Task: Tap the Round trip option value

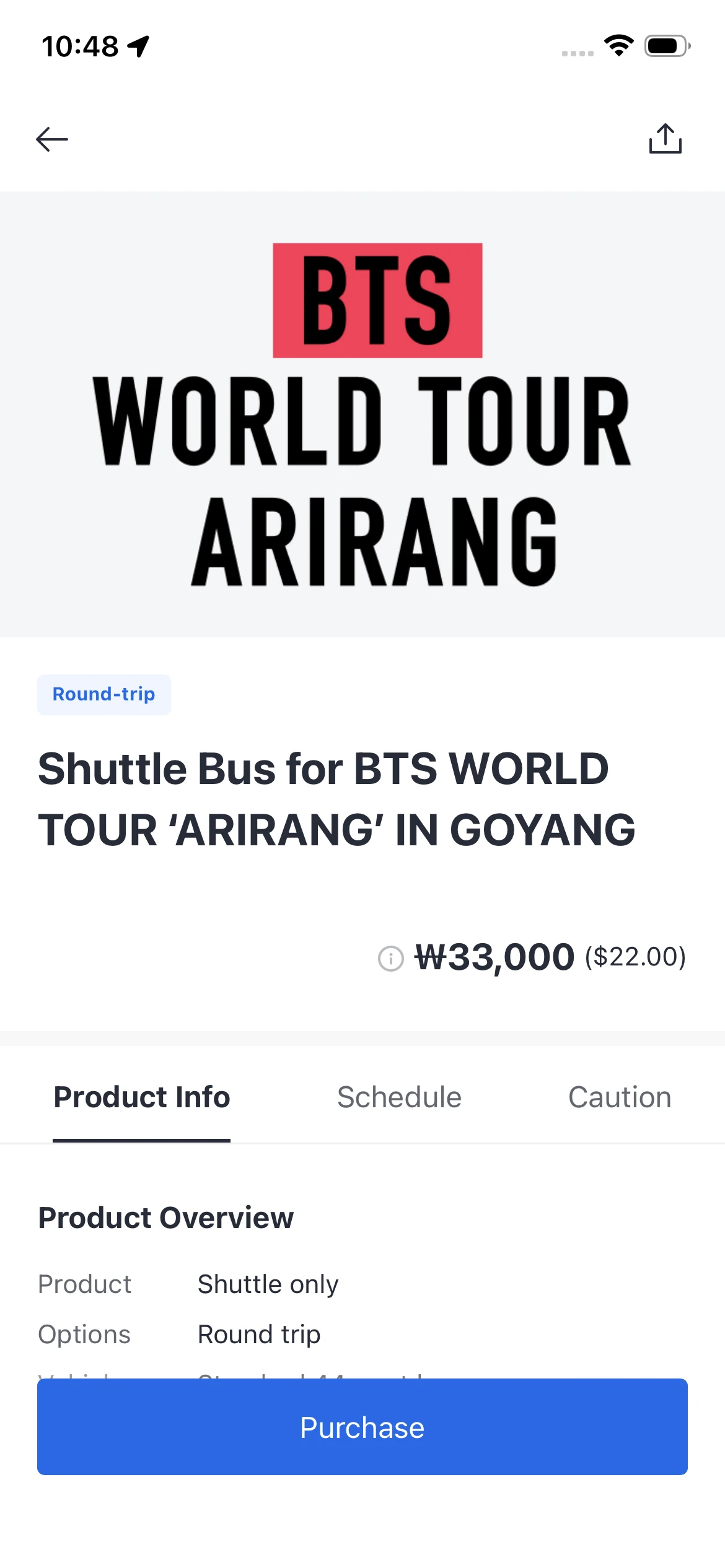Action: tap(258, 1335)
